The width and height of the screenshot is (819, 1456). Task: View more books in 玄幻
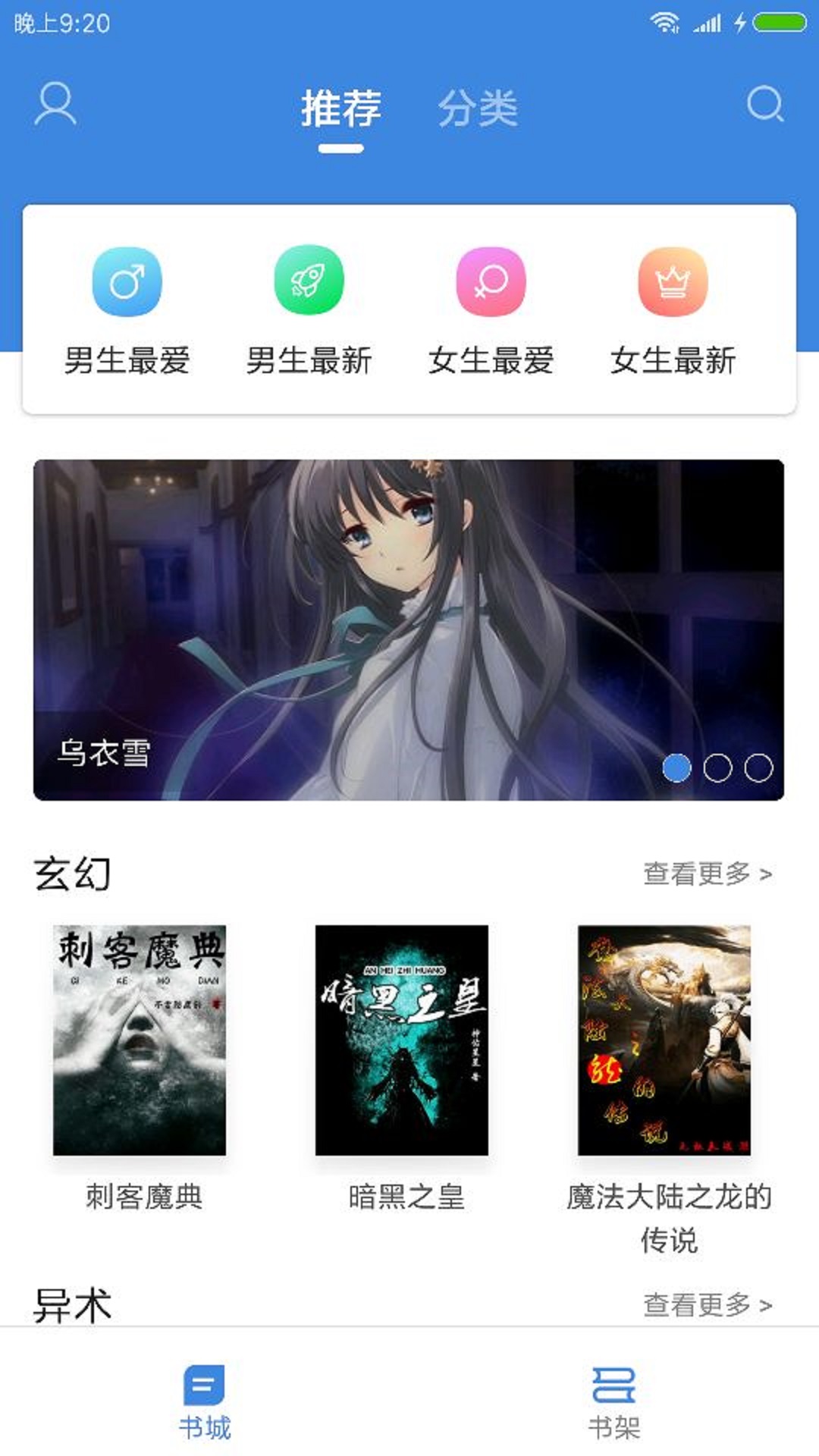(x=707, y=874)
